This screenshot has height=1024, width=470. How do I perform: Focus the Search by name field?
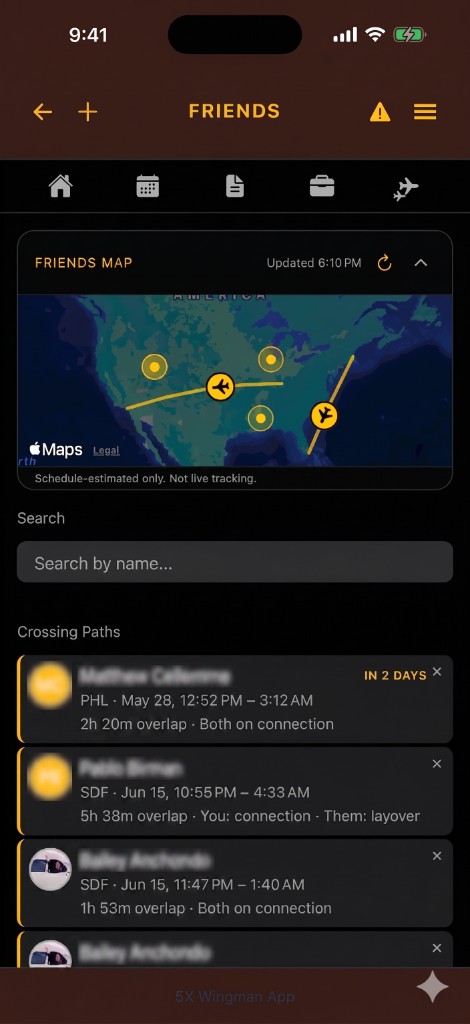(x=235, y=562)
